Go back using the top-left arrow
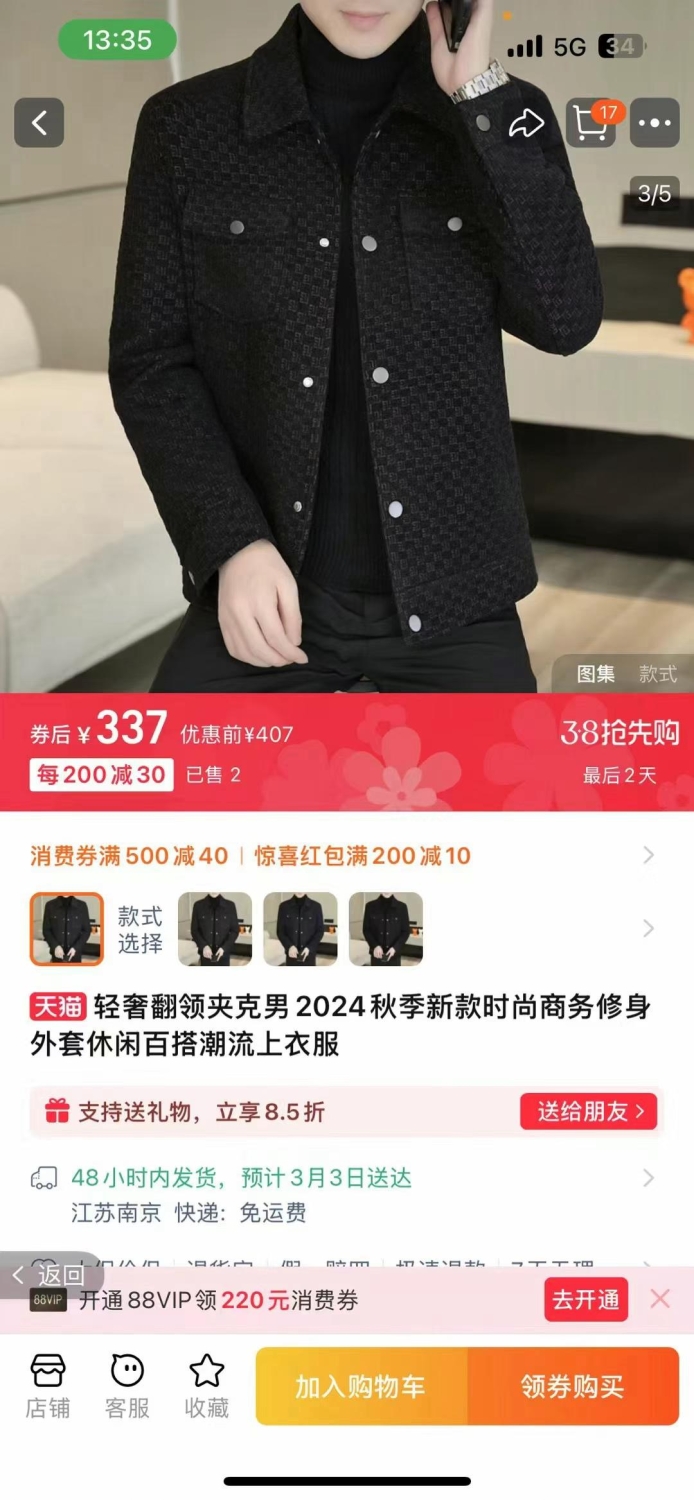The image size is (694, 1500). pyautogui.click(x=39, y=123)
